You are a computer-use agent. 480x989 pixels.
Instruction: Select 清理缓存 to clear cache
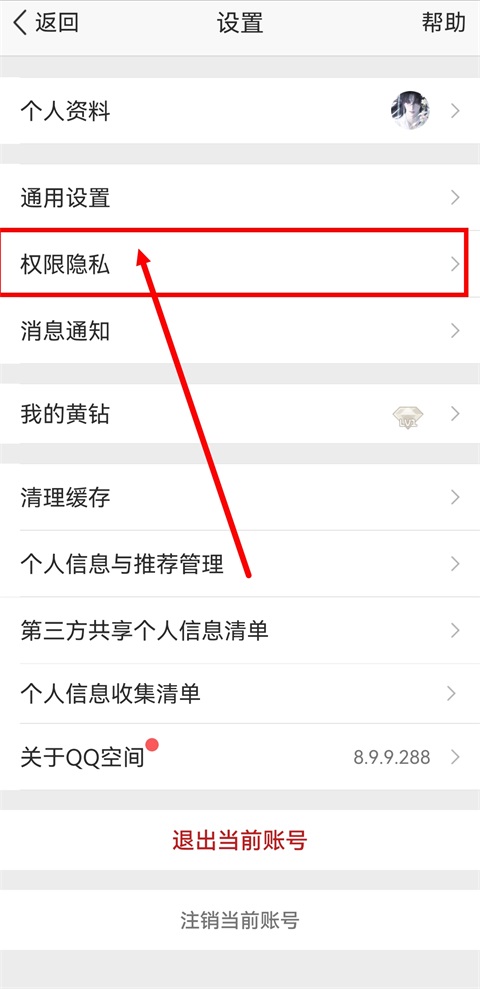[x=240, y=497]
